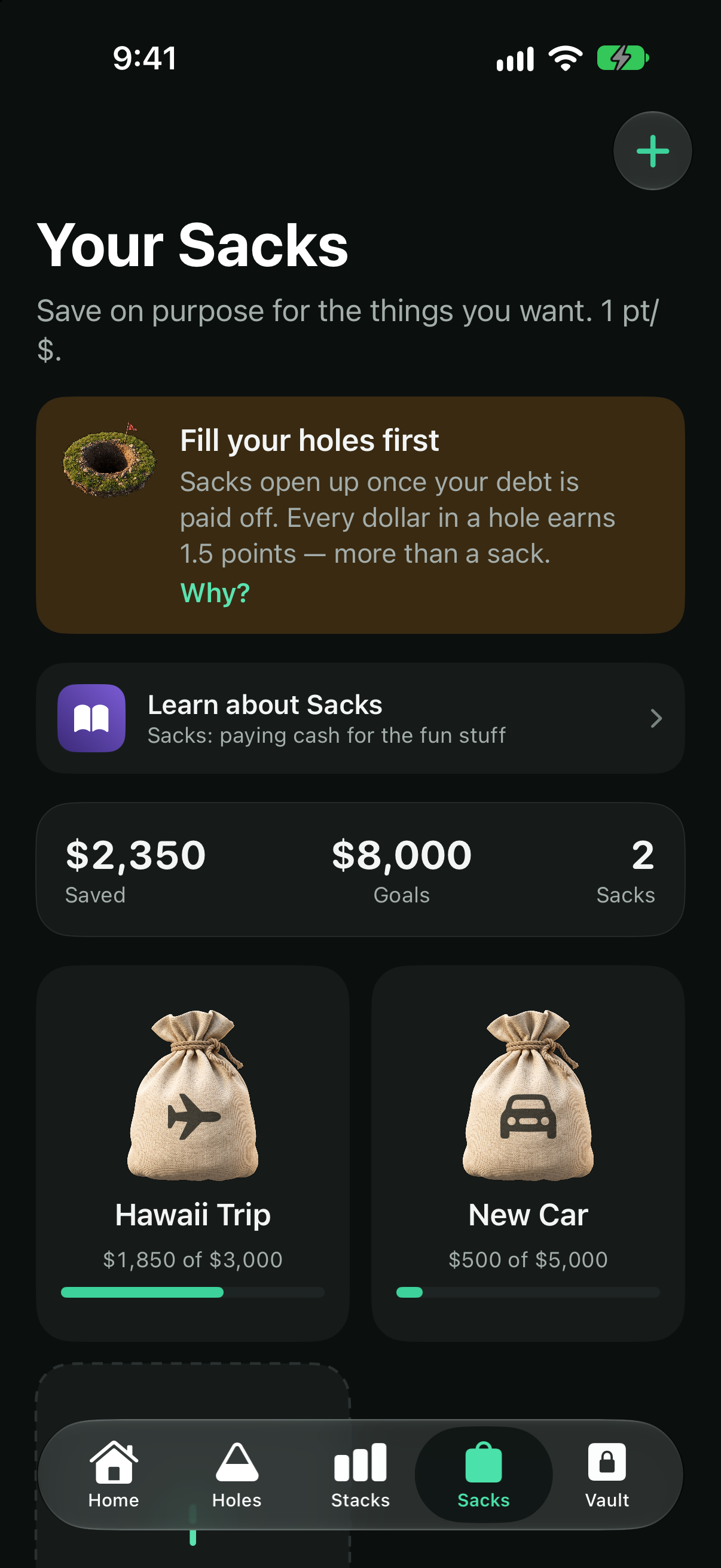The height and width of the screenshot is (1568, 721).
Task: Tap the Why? link in holes banner
Action: (215, 592)
